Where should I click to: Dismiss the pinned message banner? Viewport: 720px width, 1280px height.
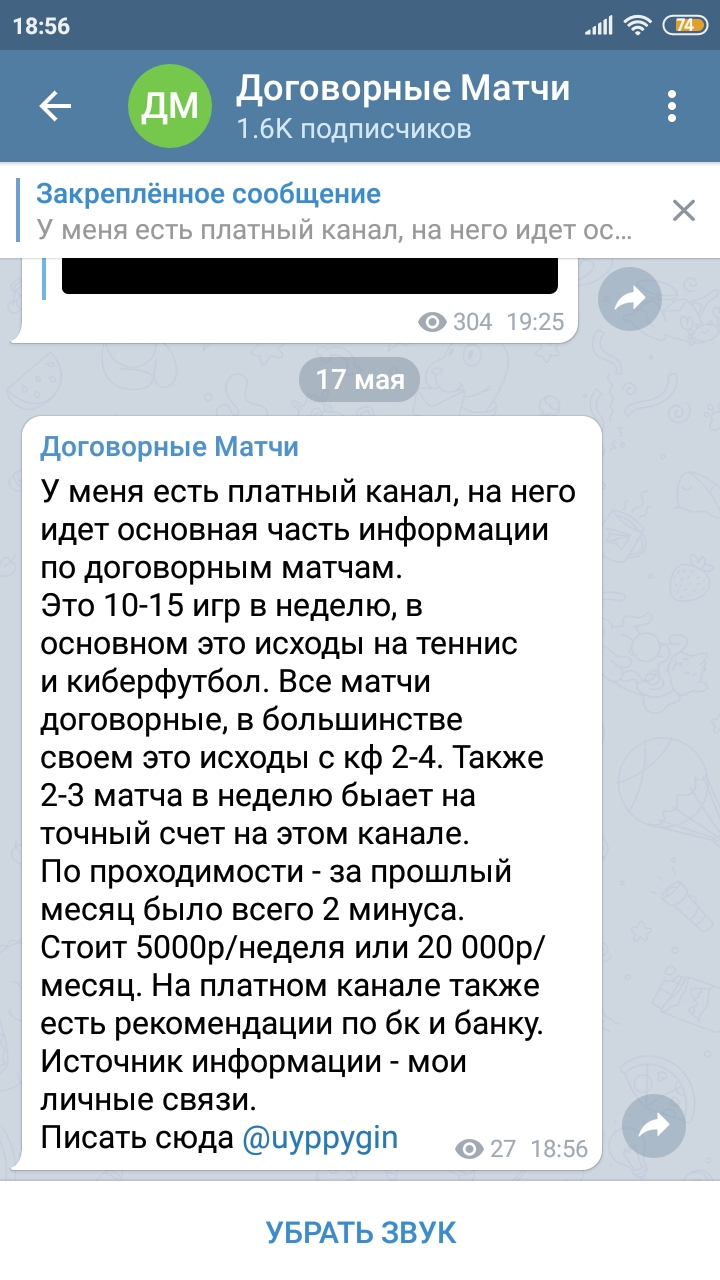(x=684, y=210)
